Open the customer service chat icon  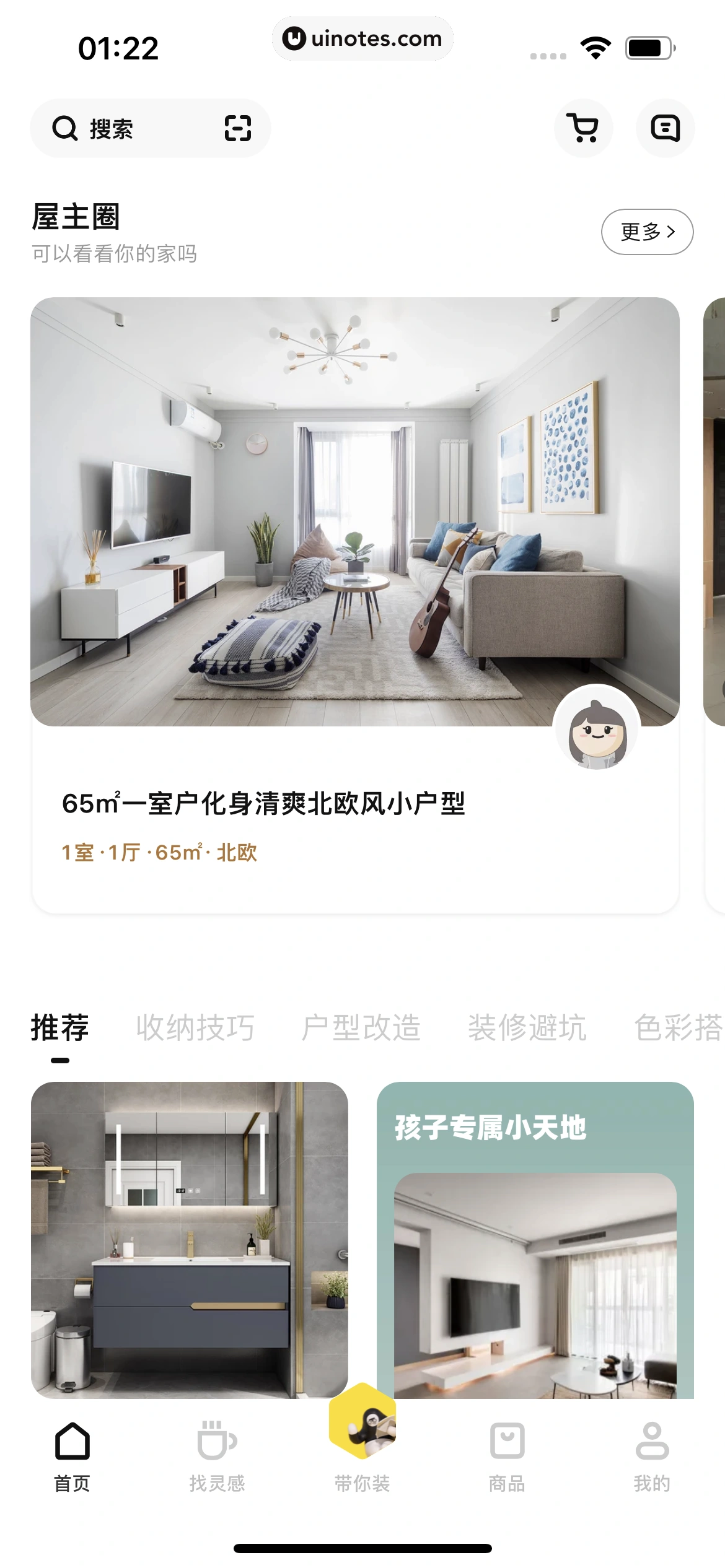click(666, 128)
